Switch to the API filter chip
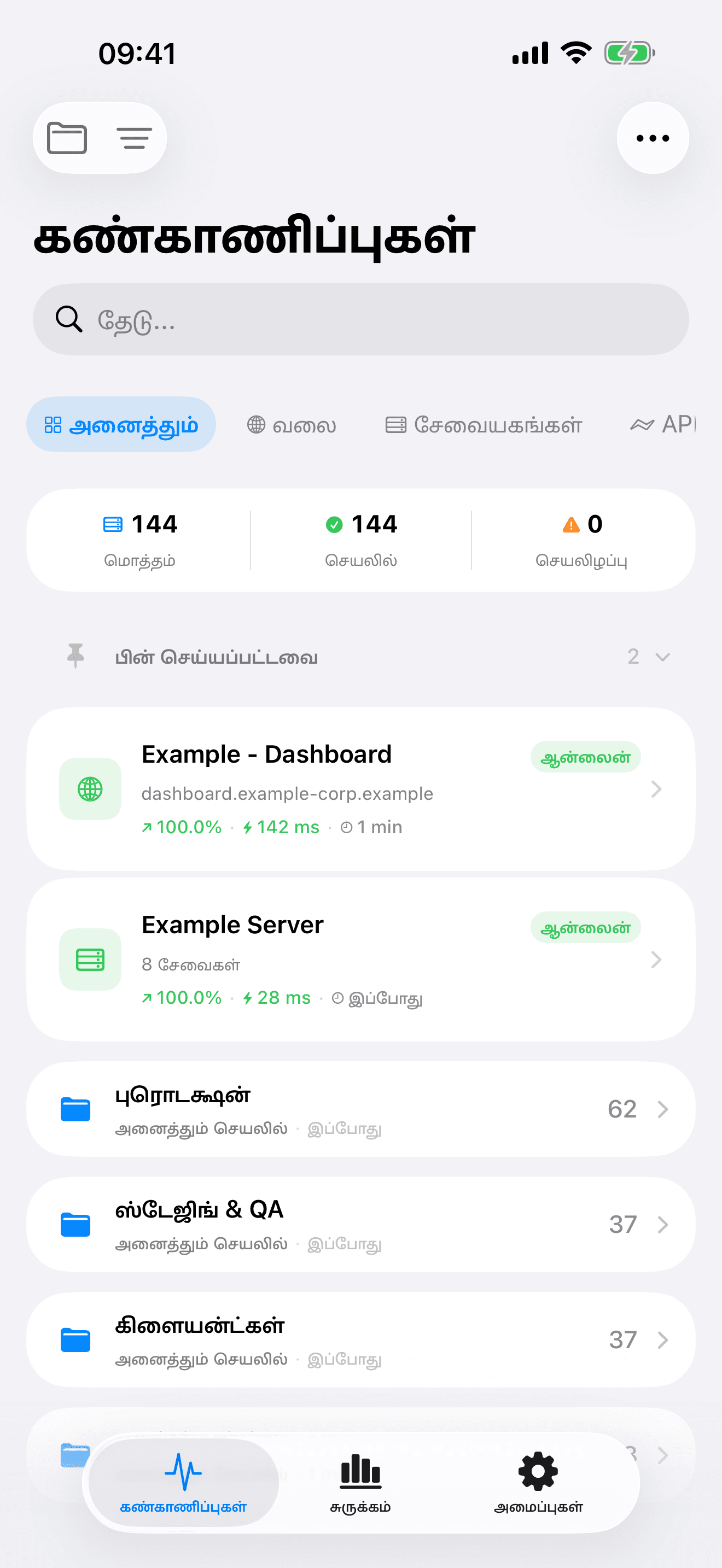 click(663, 425)
